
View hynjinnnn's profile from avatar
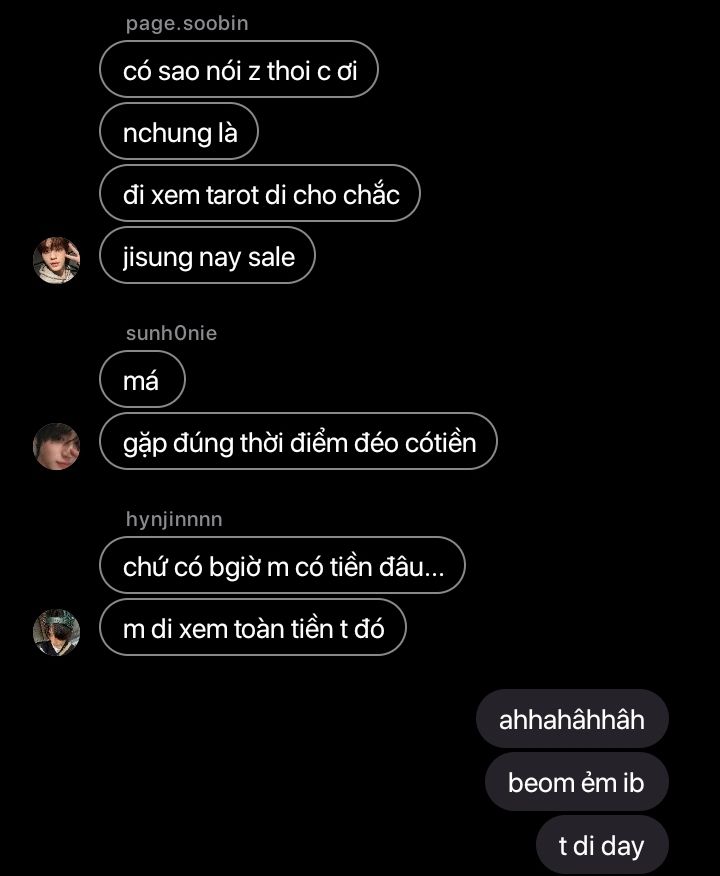click(57, 632)
